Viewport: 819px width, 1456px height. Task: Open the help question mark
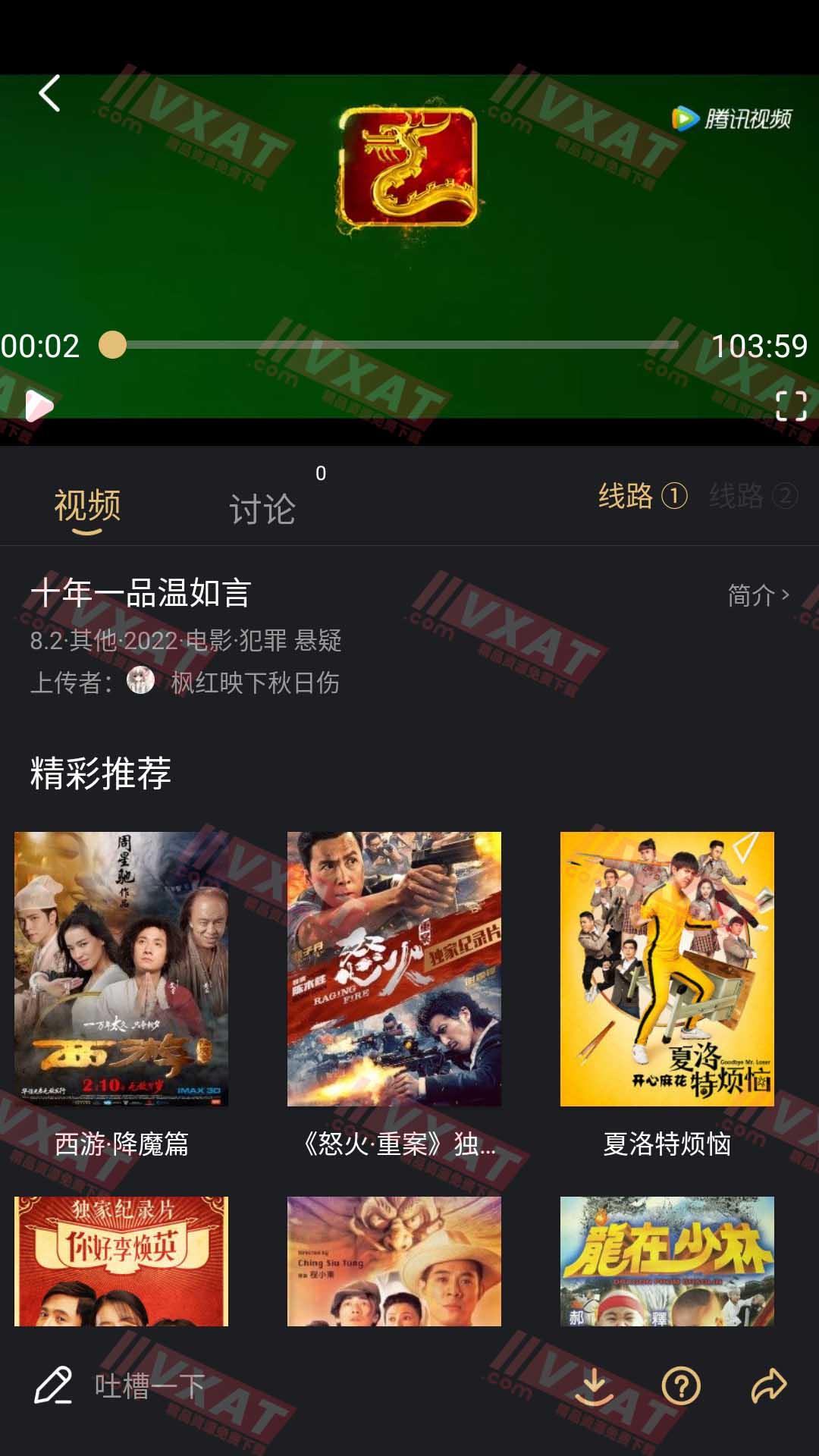(681, 1386)
